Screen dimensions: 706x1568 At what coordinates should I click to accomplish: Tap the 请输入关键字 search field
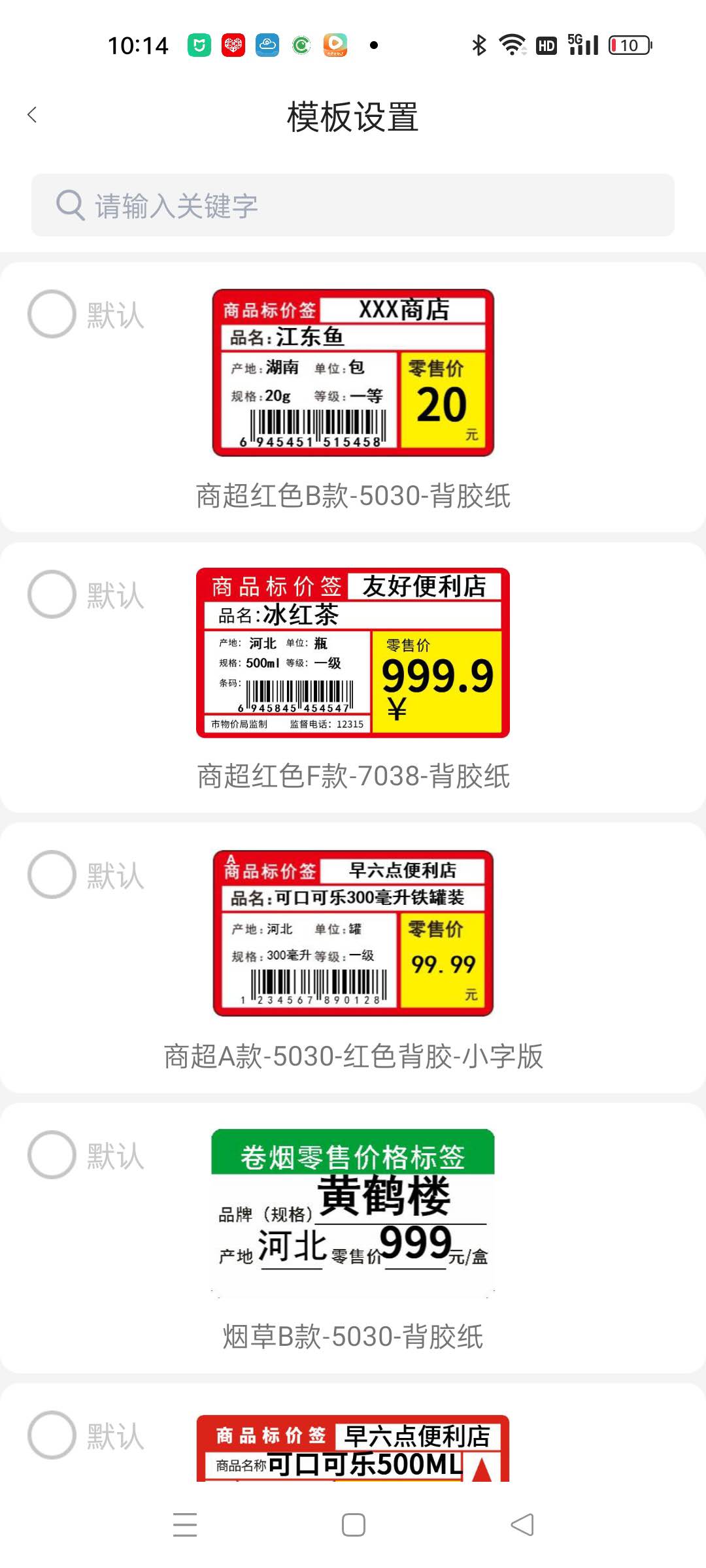pyautogui.click(x=353, y=205)
